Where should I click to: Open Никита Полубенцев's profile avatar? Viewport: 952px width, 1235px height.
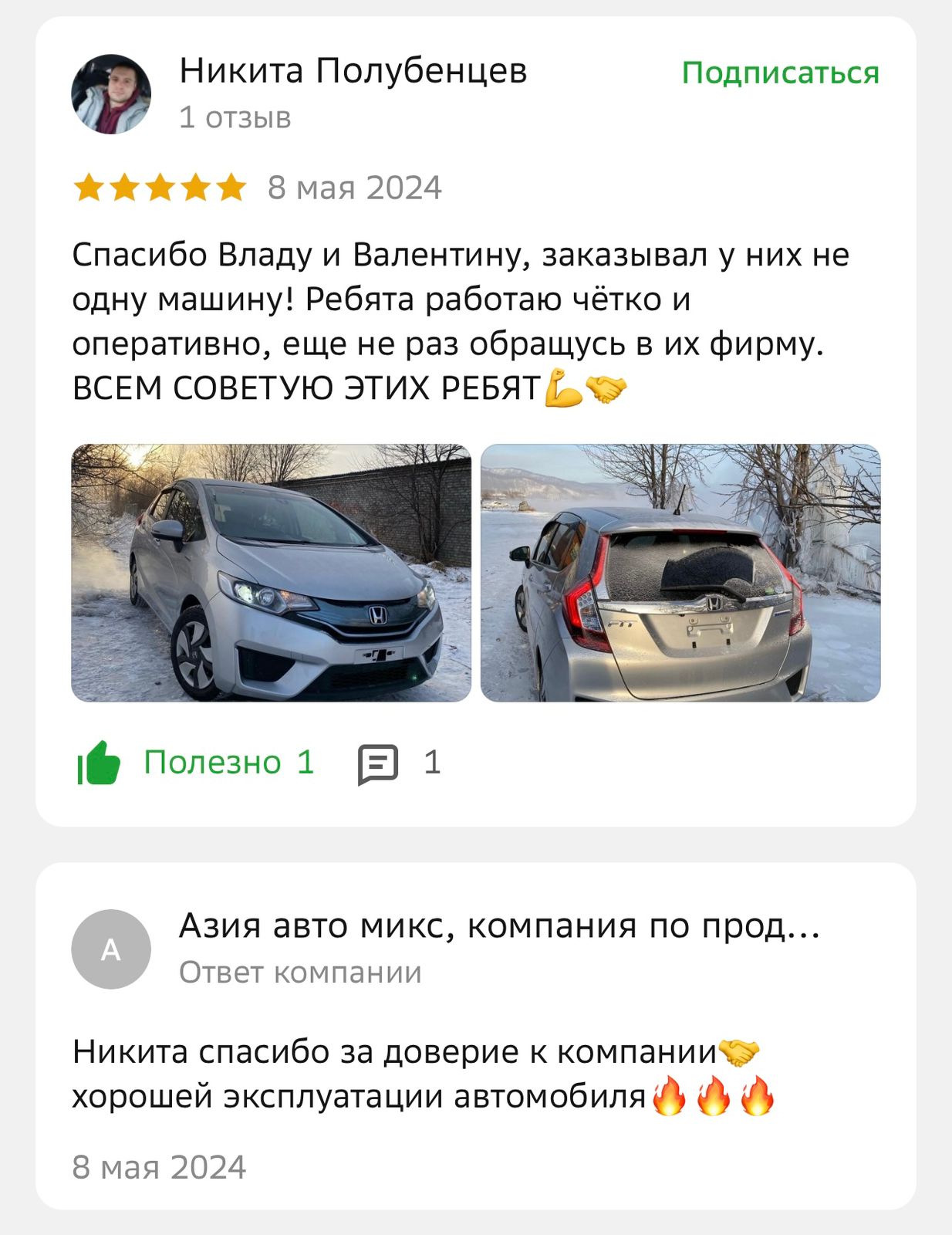point(111,94)
